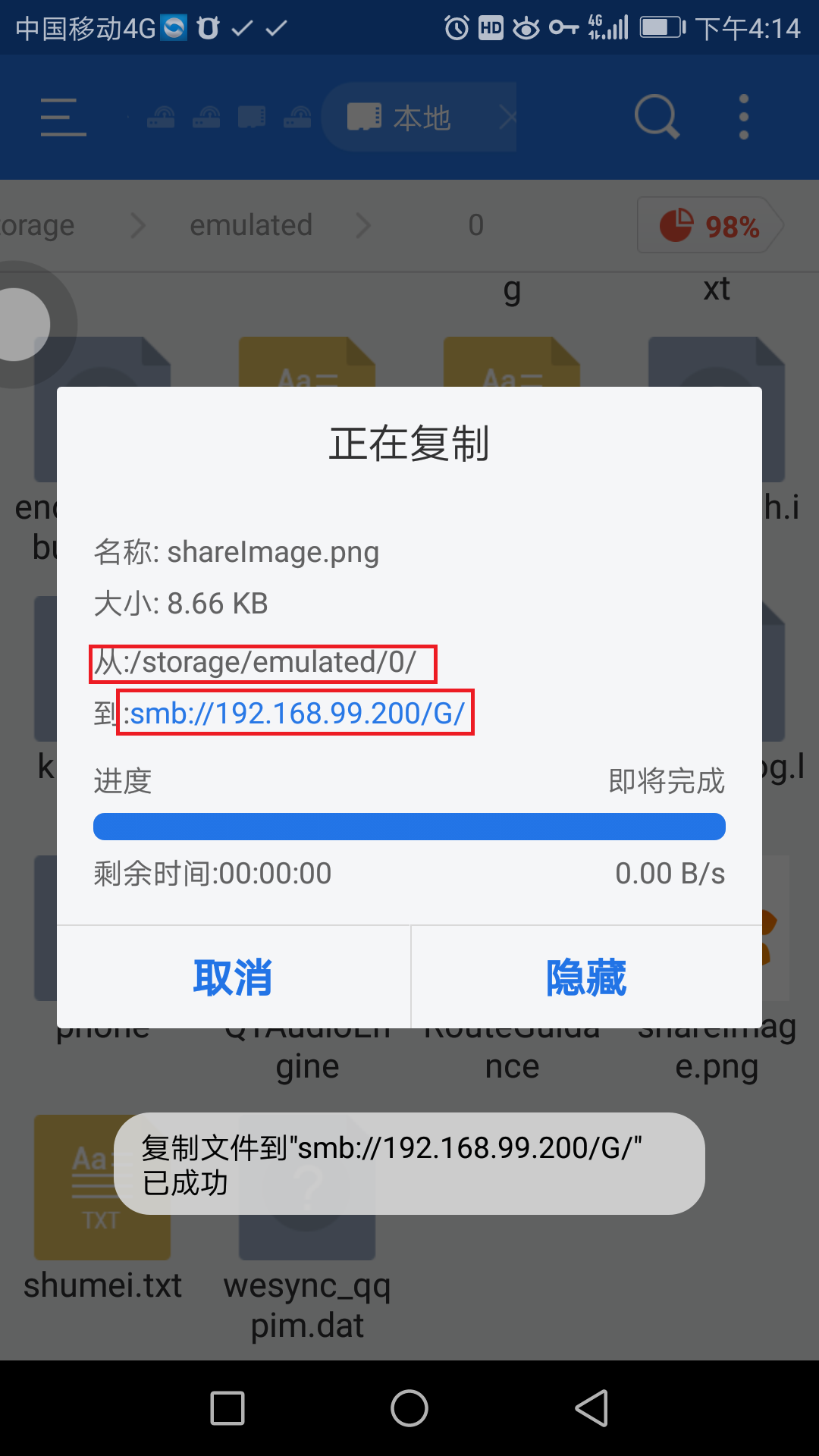Hide the copy dialog with 隐藏
This screenshot has width=819, height=1456.
click(x=586, y=977)
